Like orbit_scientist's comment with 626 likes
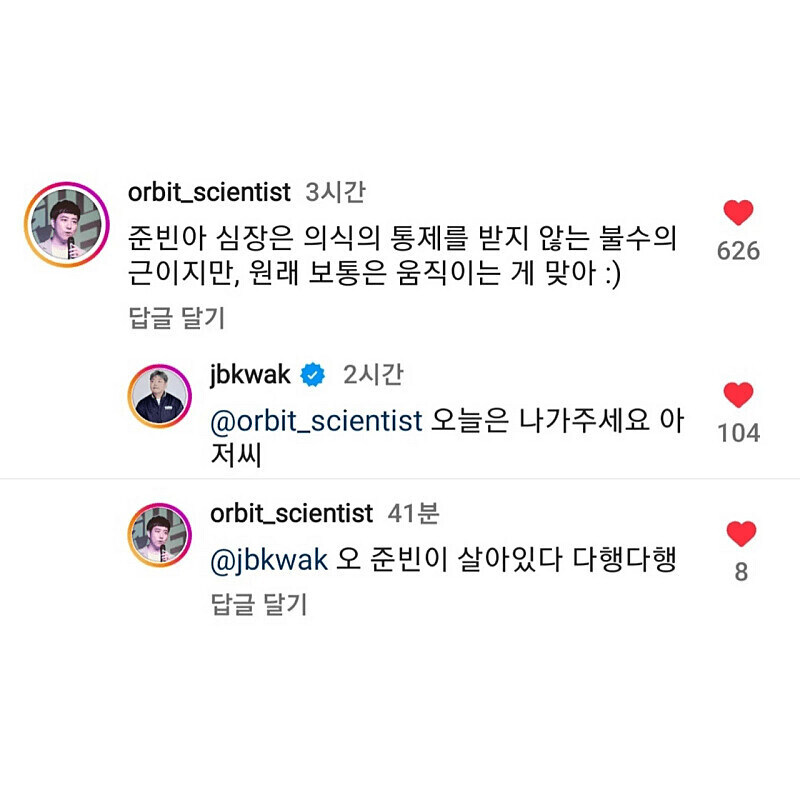Viewport: 800px width, 800px height. coord(738,213)
